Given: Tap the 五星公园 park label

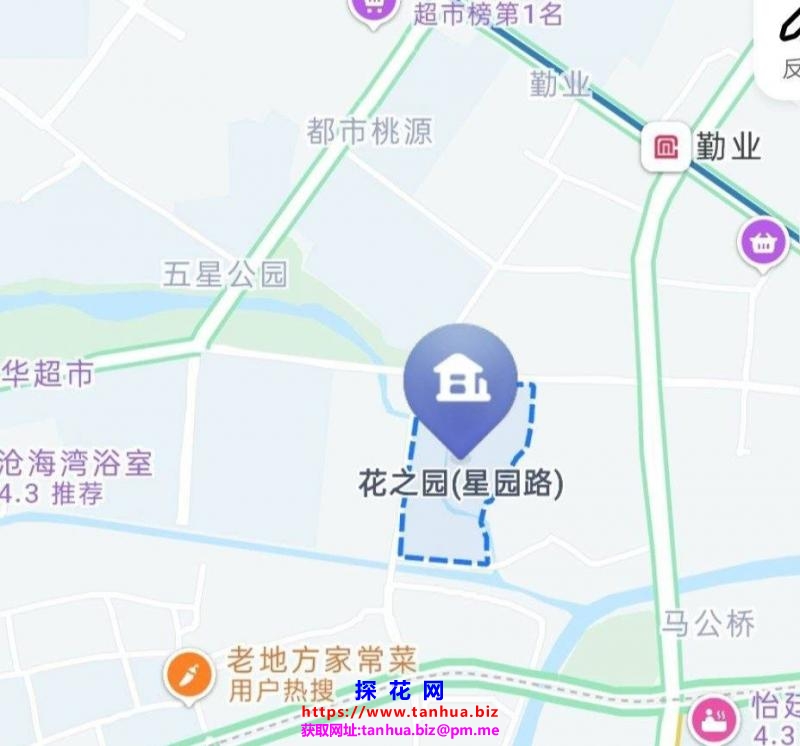Looking at the screenshot, I should (x=225, y=274).
